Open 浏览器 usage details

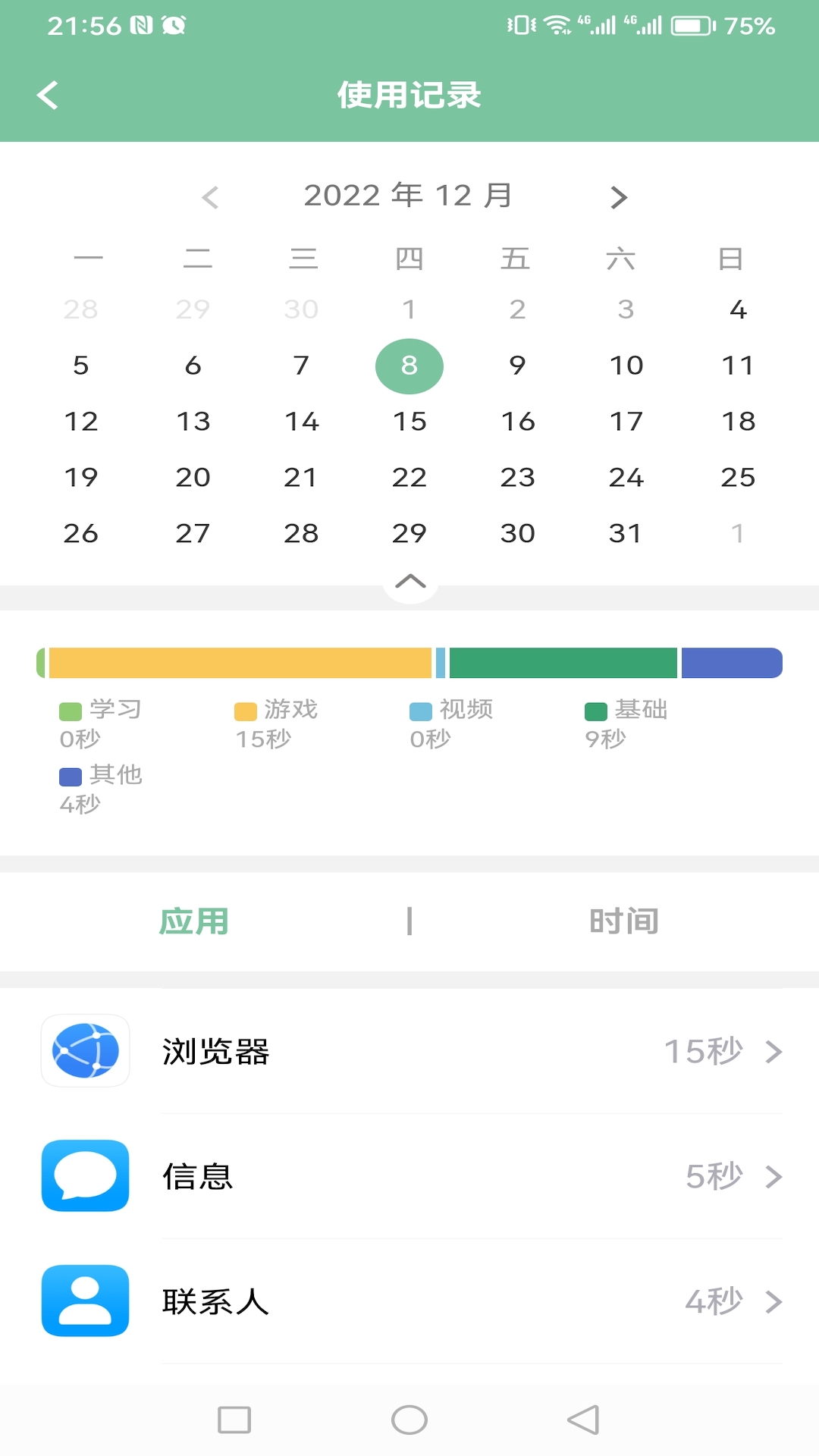(x=409, y=1052)
